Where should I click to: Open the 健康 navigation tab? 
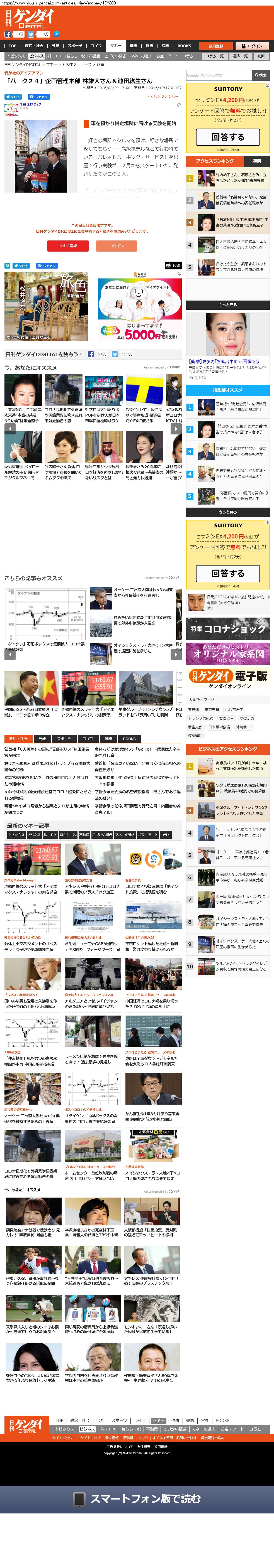[133, 46]
